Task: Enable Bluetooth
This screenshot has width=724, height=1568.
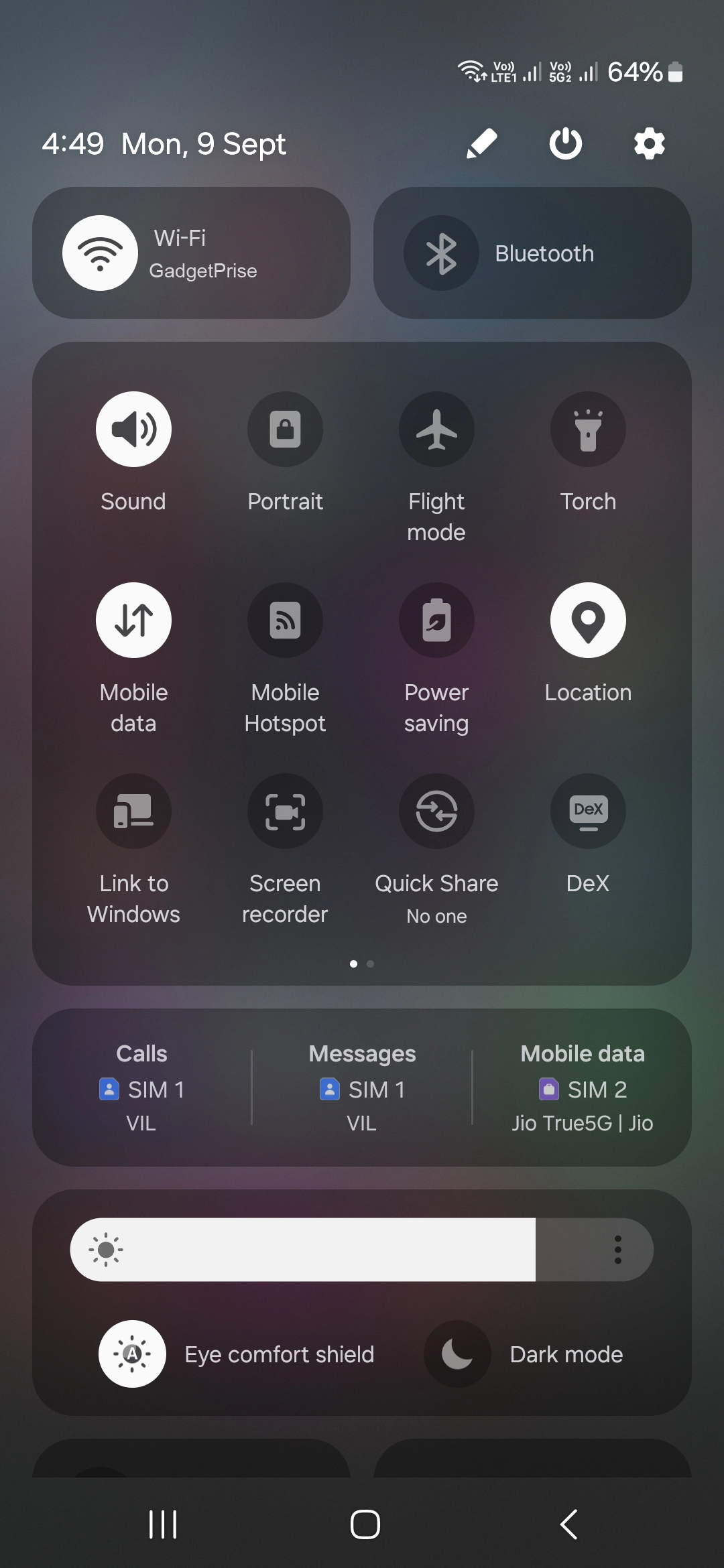Action: 441,253
